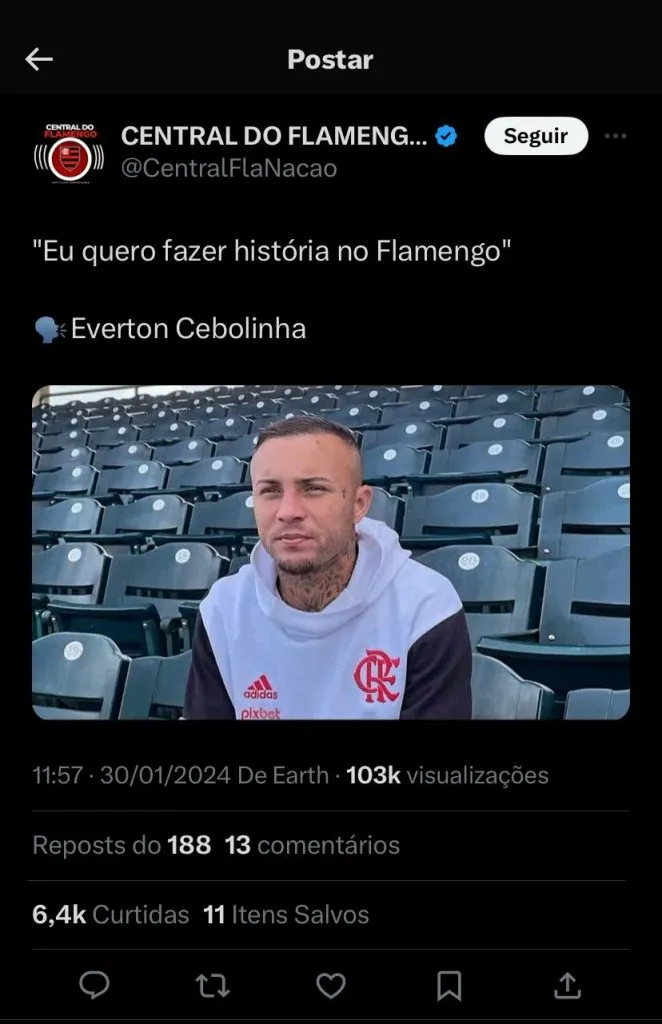Screen dimensions: 662x1024
Task: Follow CENTRAL DO FLAMENGO with Seguir
Action: 535,137
